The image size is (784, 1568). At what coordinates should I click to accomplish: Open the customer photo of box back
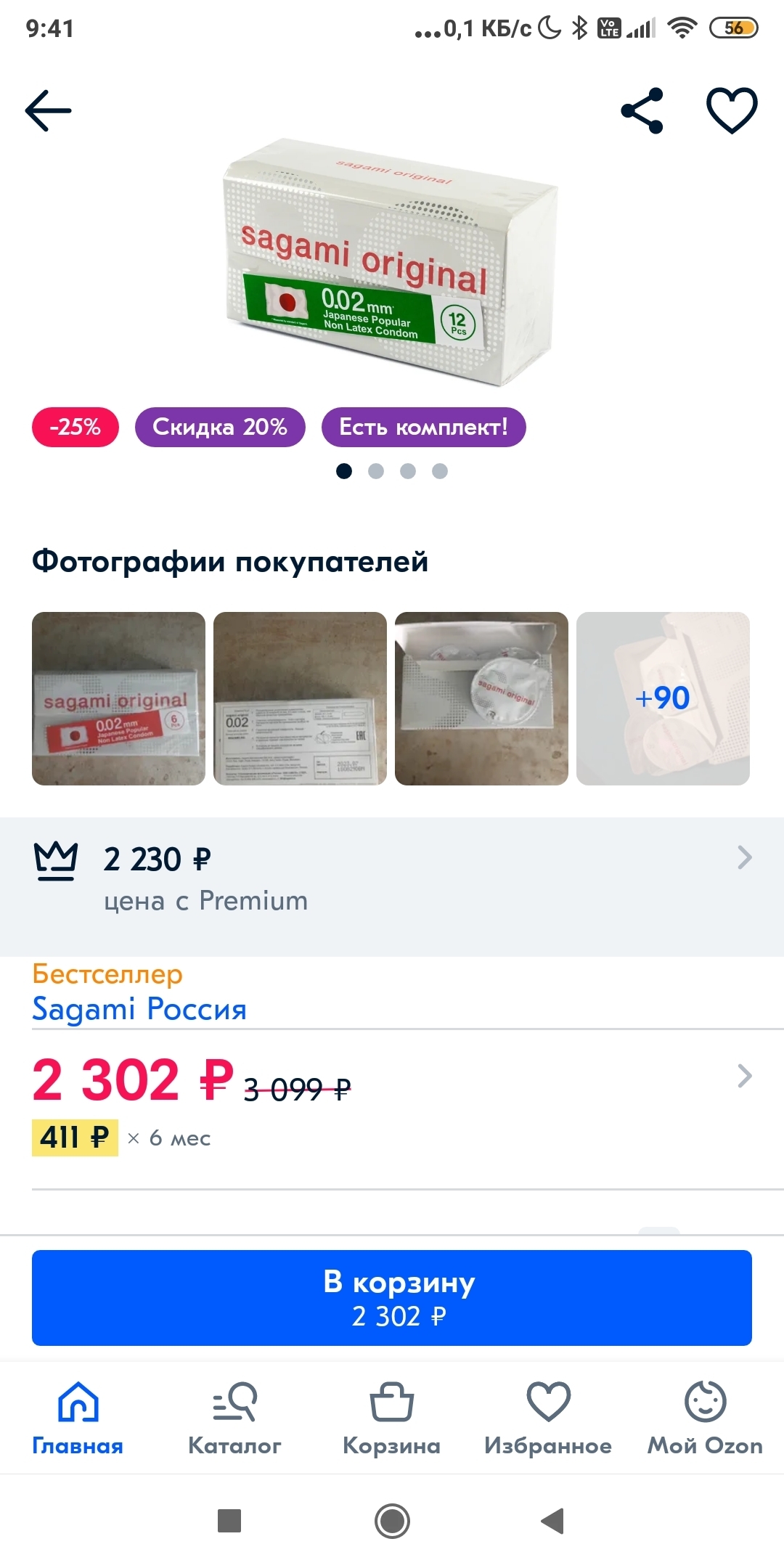tap(300, 698)
